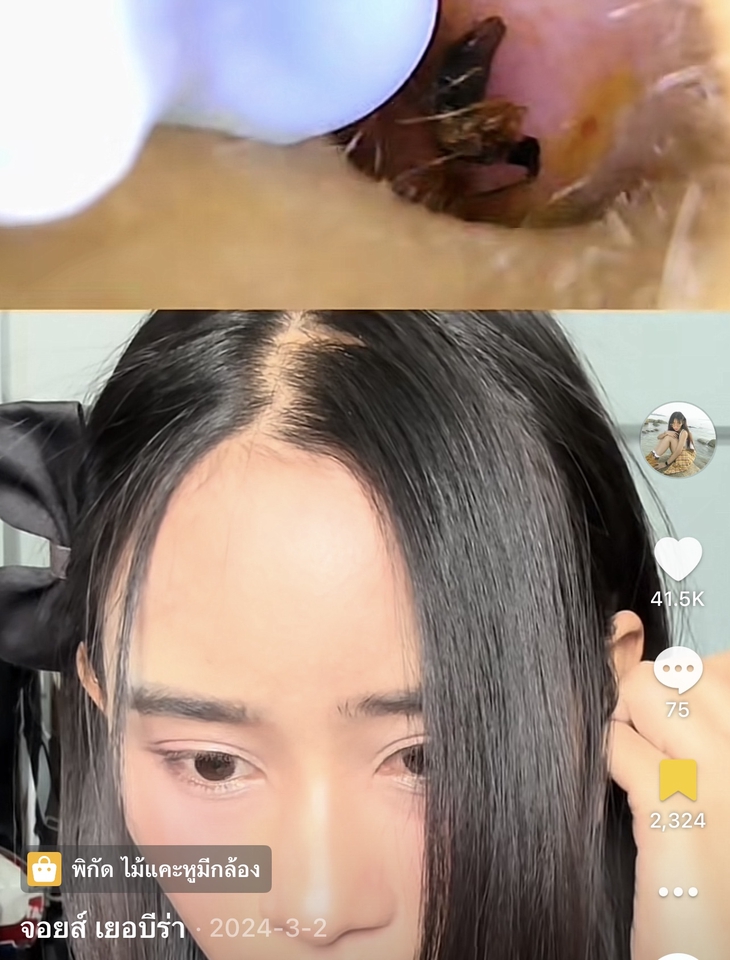Open the creator's profile picture

677,440
